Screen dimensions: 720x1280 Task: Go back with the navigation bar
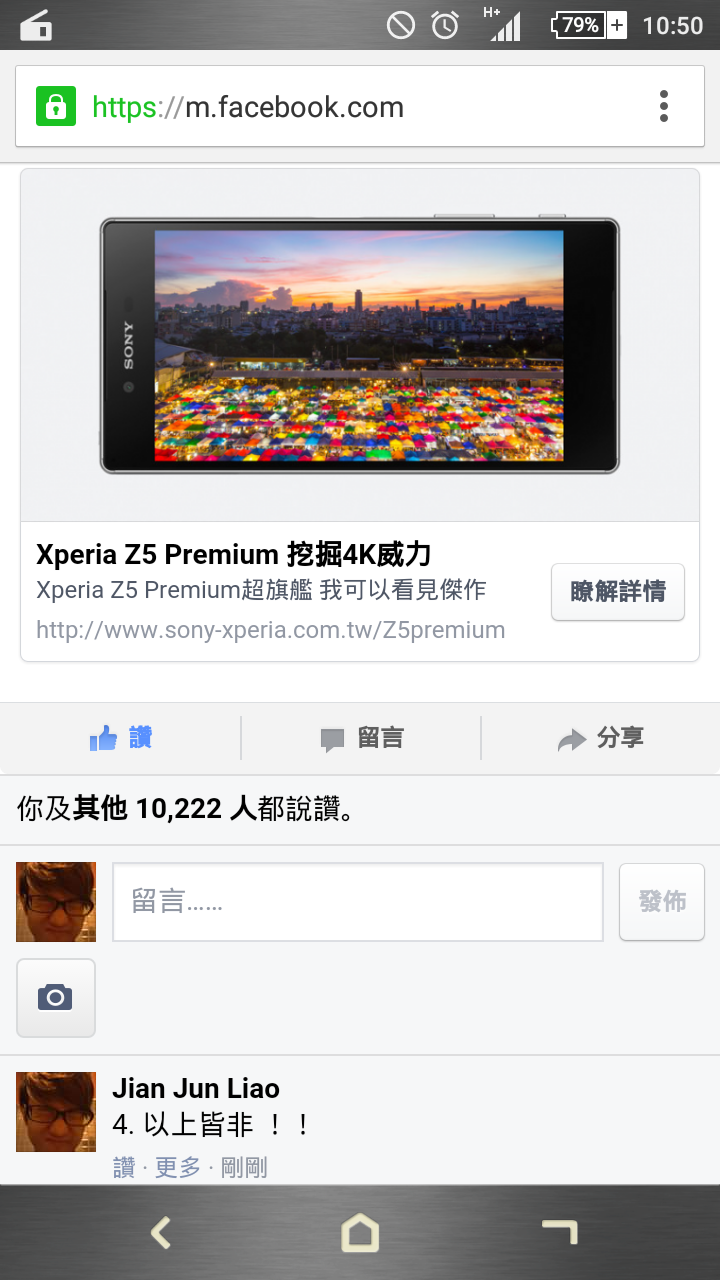pyautogui.click(x=160, y=1232)
